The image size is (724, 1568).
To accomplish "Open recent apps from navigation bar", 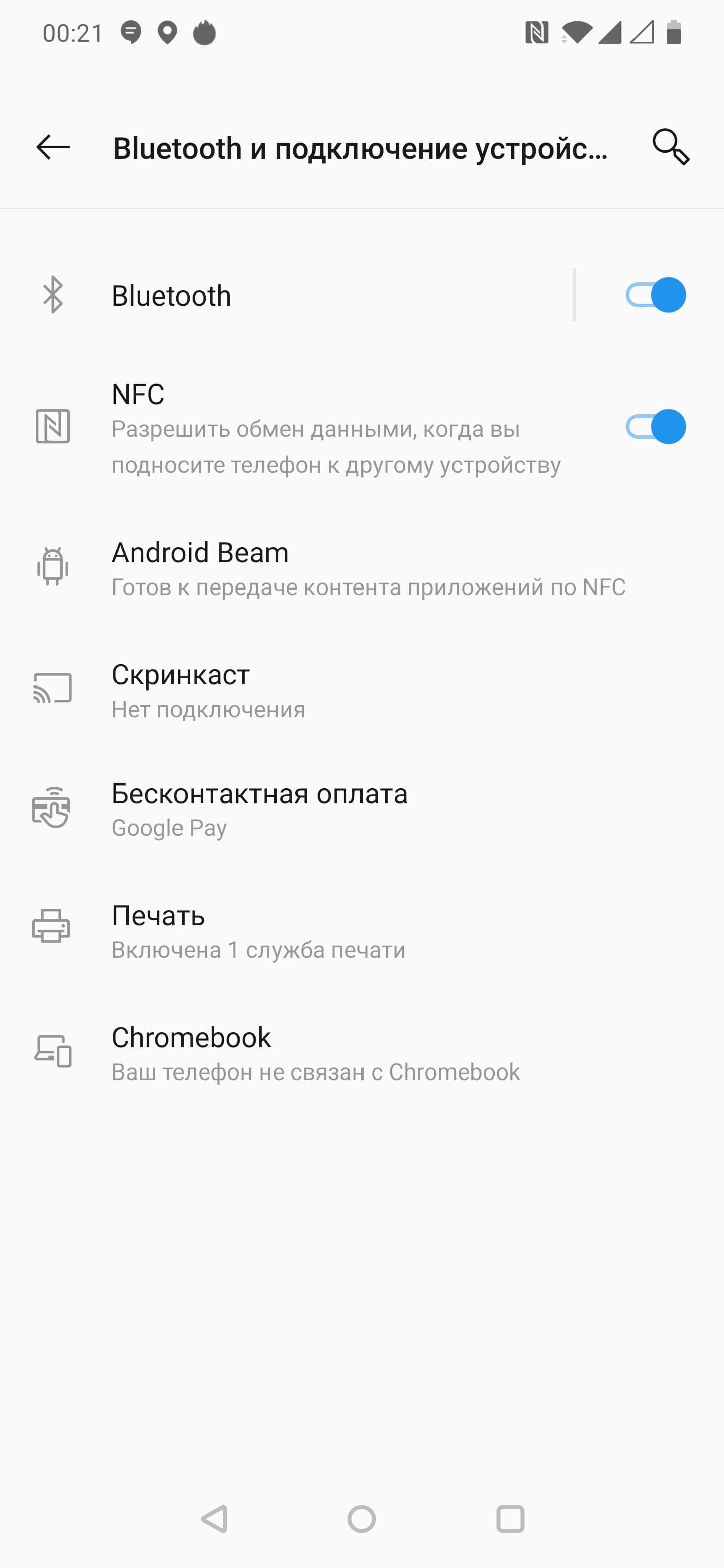I will [x=510, y=1519].
